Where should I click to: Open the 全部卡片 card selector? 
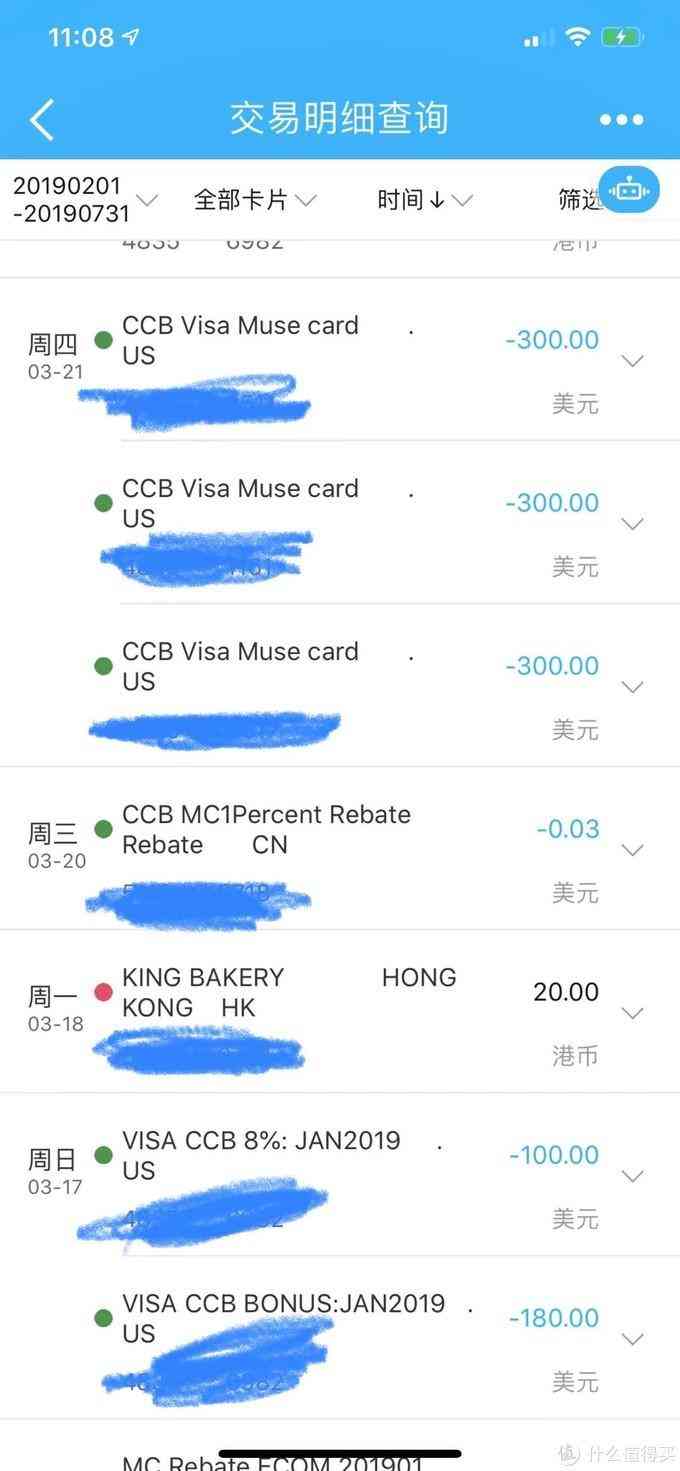[x=254, y=200]
